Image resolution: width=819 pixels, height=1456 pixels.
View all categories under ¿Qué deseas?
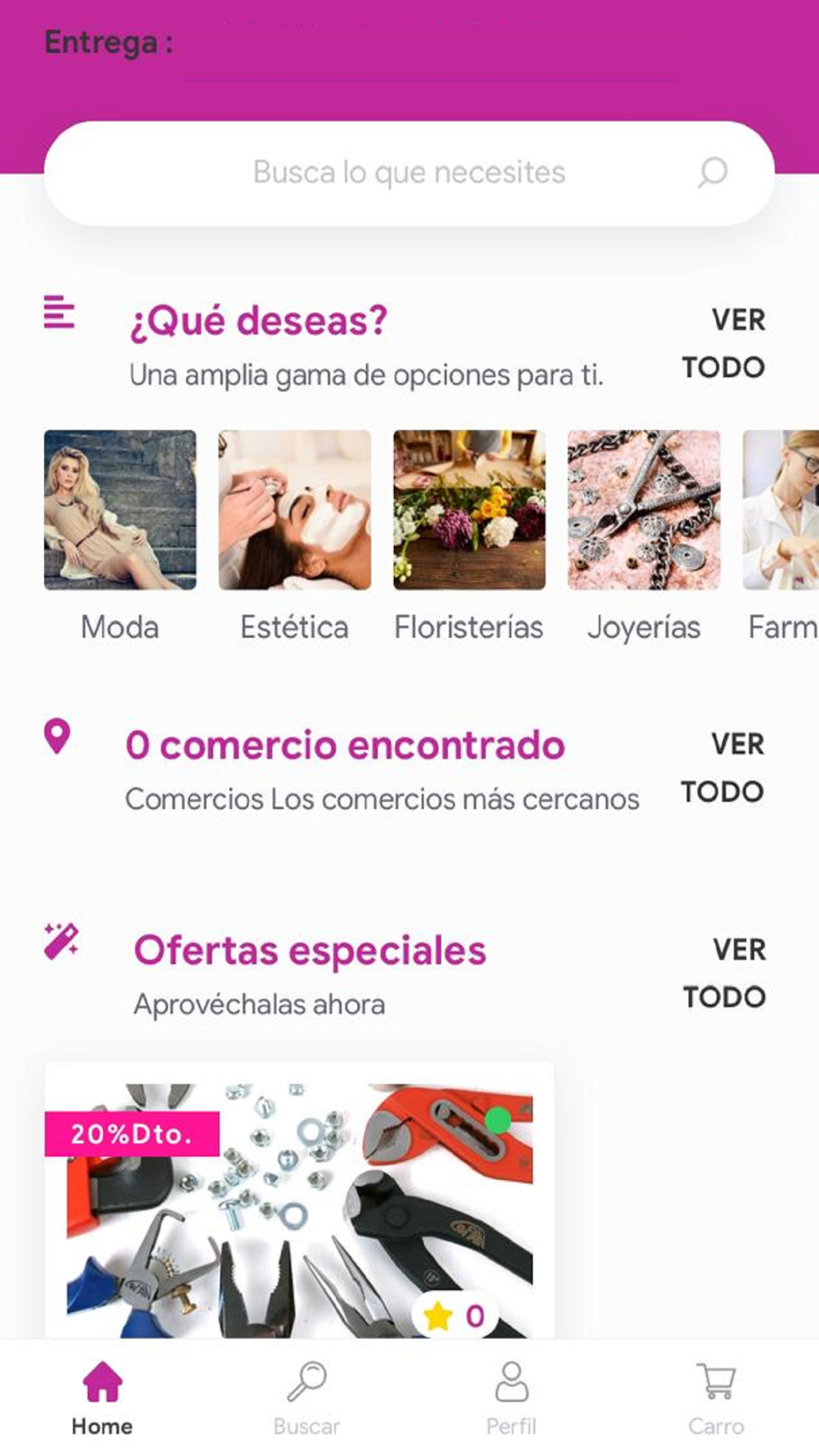pyautogui.click(x=724, y=343)
